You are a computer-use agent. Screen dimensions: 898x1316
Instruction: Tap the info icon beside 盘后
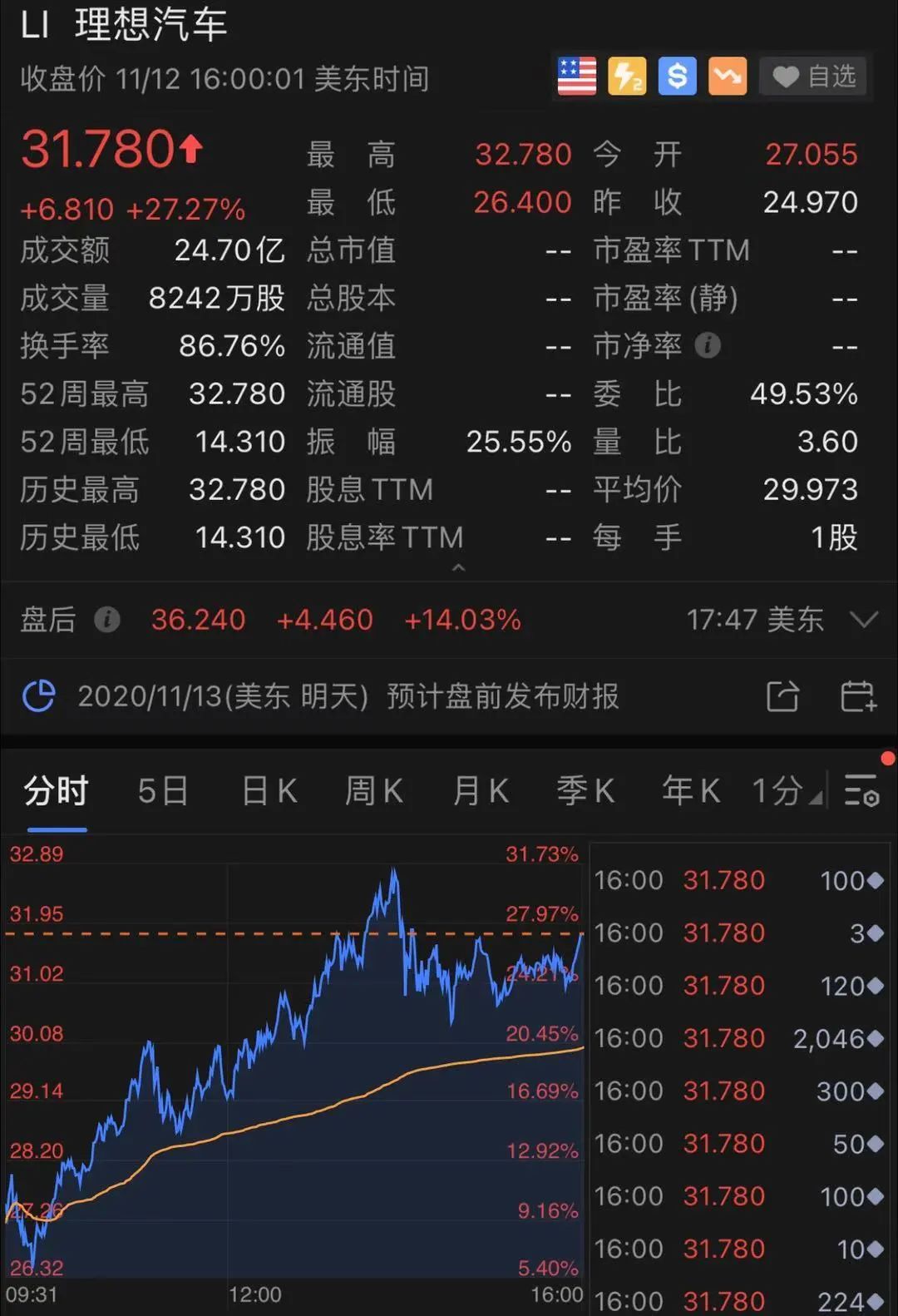[x=107, y=620]
